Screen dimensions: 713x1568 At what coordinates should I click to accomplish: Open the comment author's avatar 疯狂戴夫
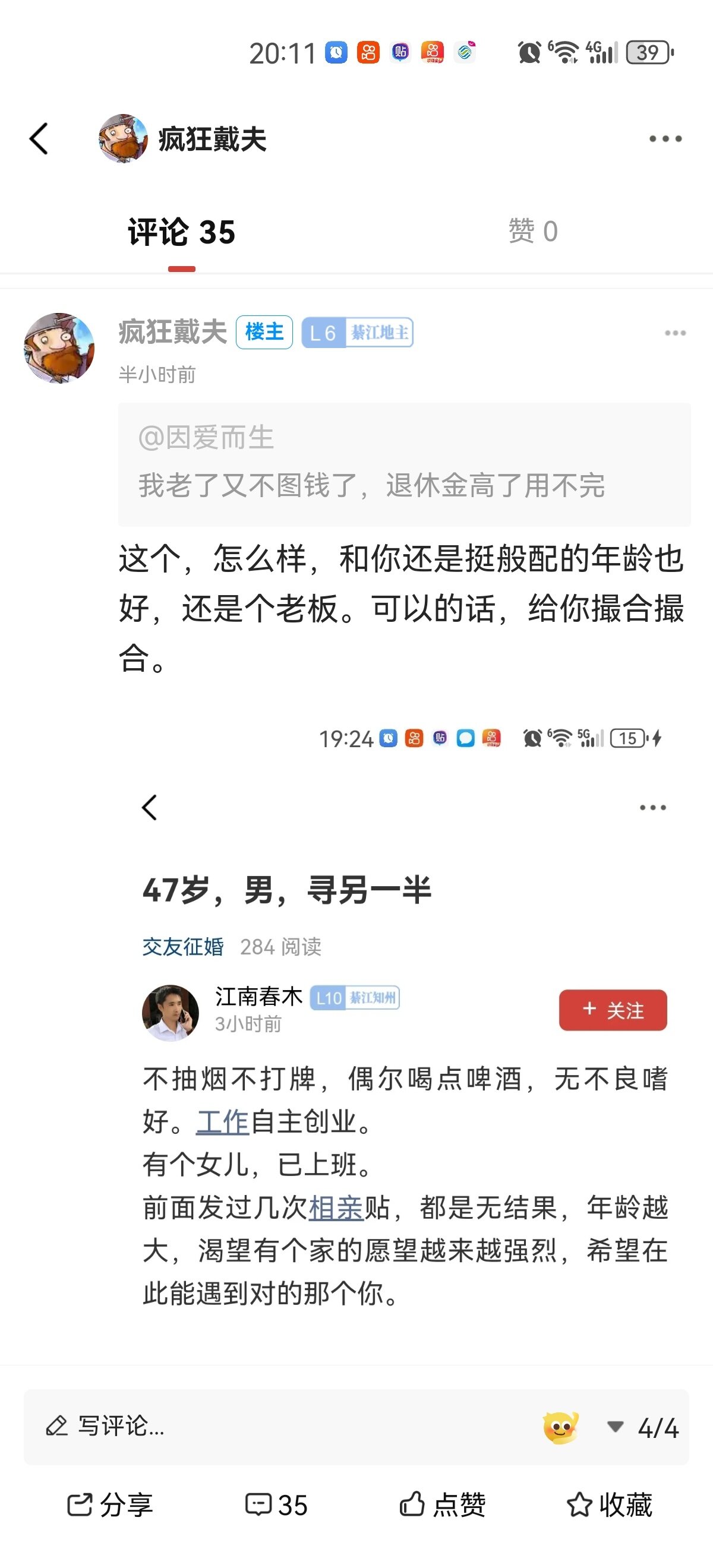click(59, 348)
